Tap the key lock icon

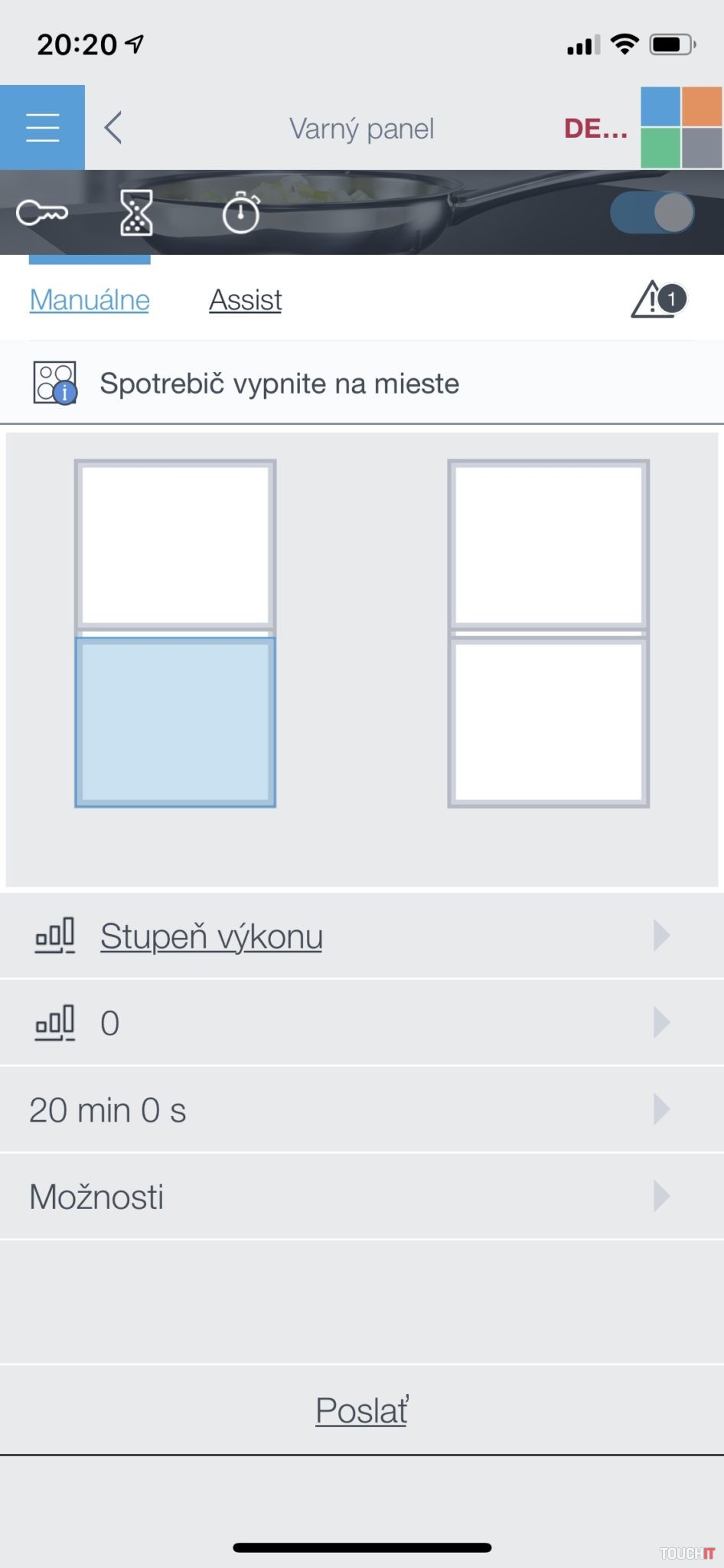click(42, 213)
